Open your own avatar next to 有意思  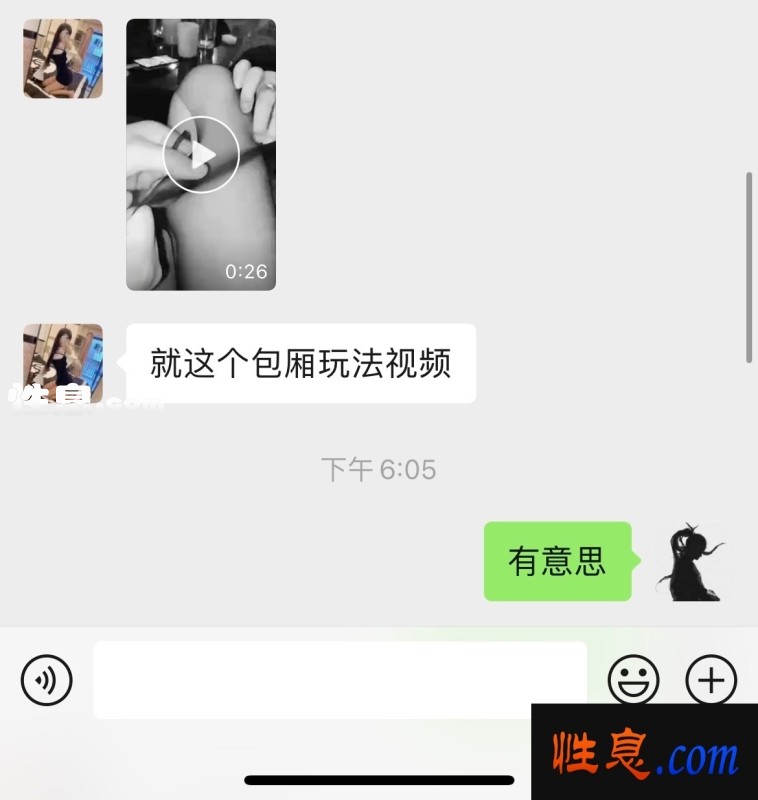point(692,561)
